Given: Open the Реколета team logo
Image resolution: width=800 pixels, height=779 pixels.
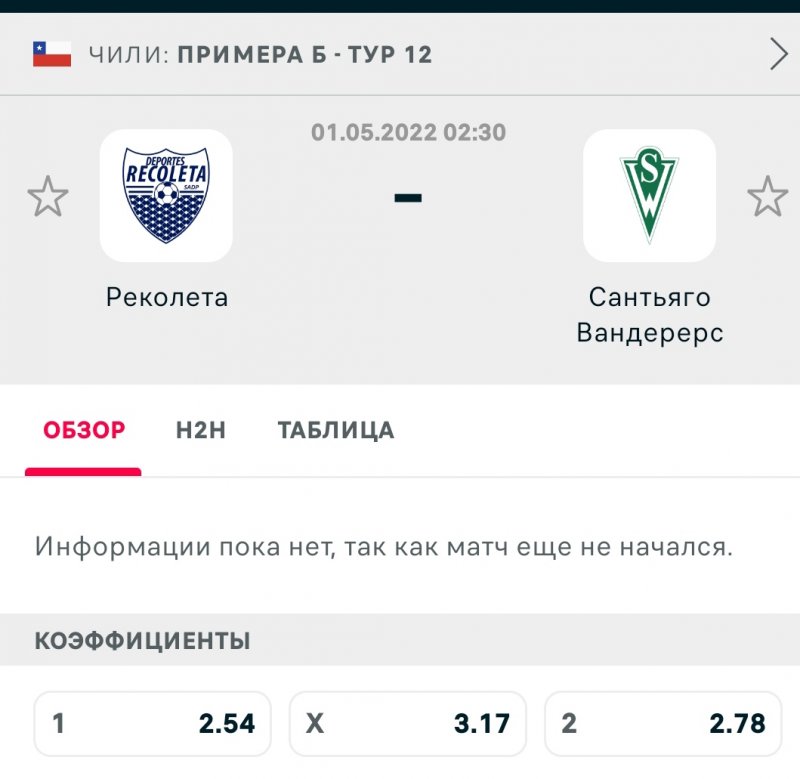Looking at the screenshot, I should tap(166, 196).
